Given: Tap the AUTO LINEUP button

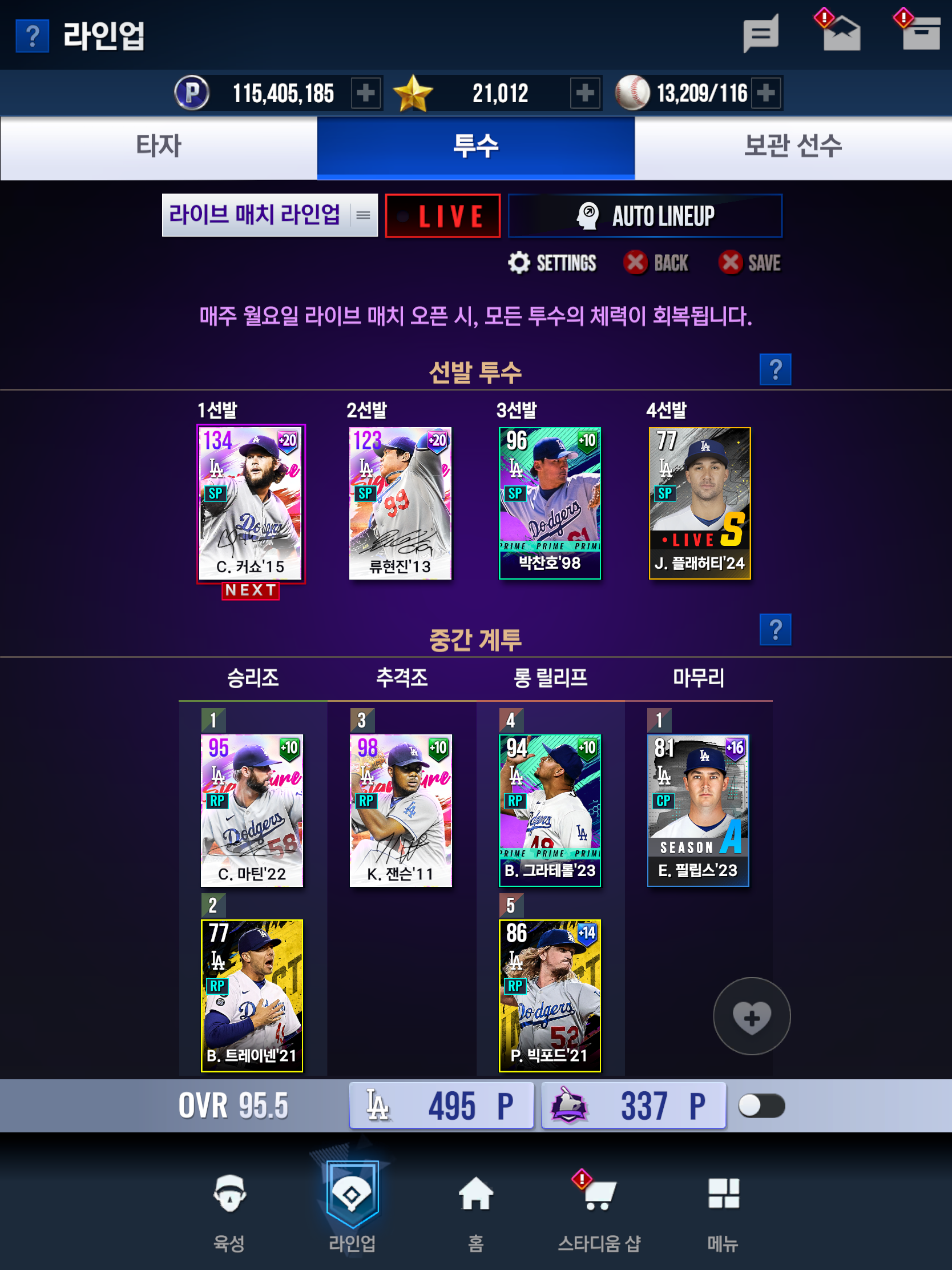Looking at the screenshot, I should (645, 216).
